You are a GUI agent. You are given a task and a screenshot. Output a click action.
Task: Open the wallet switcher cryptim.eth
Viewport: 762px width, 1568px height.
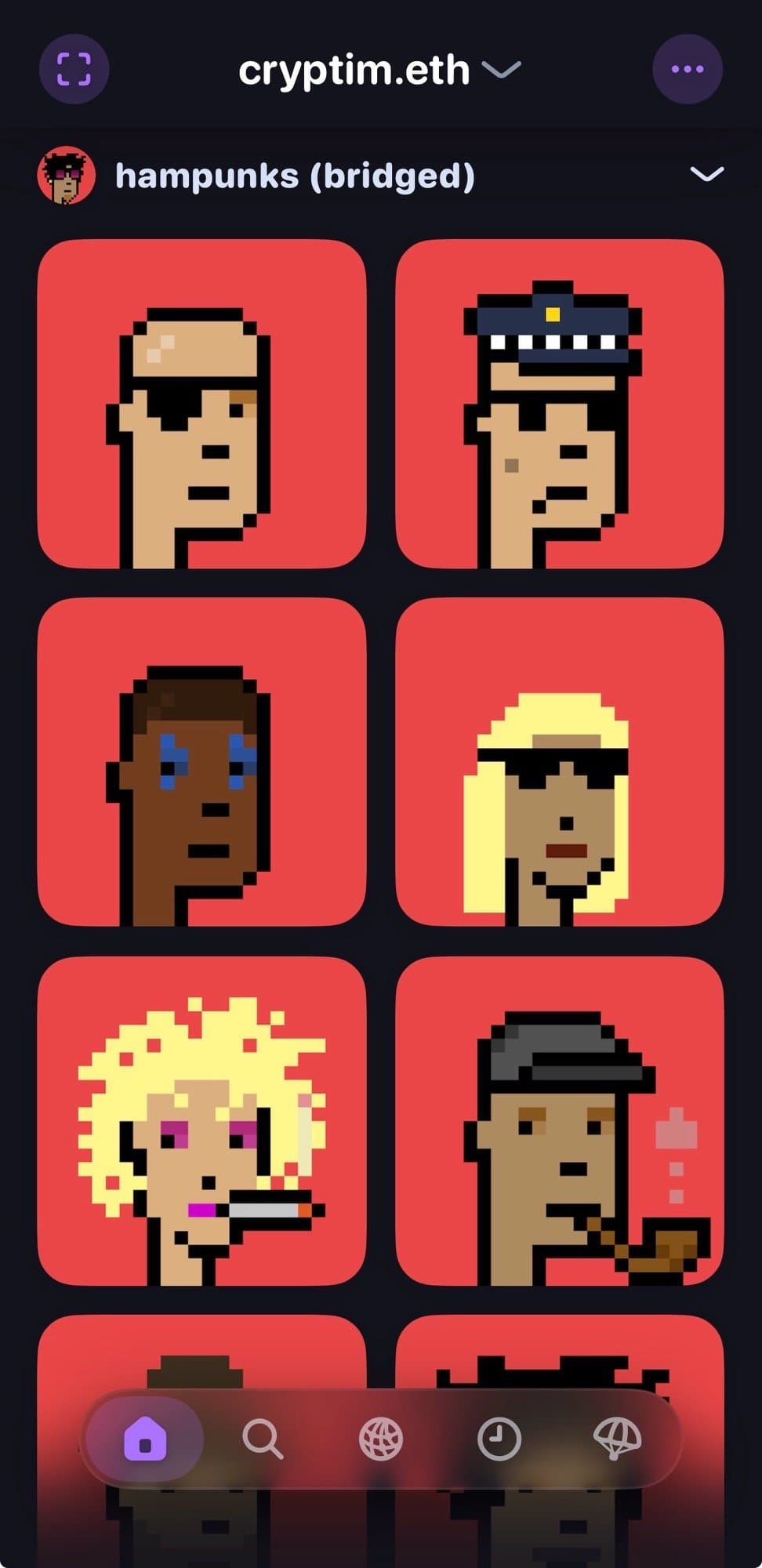379,71
